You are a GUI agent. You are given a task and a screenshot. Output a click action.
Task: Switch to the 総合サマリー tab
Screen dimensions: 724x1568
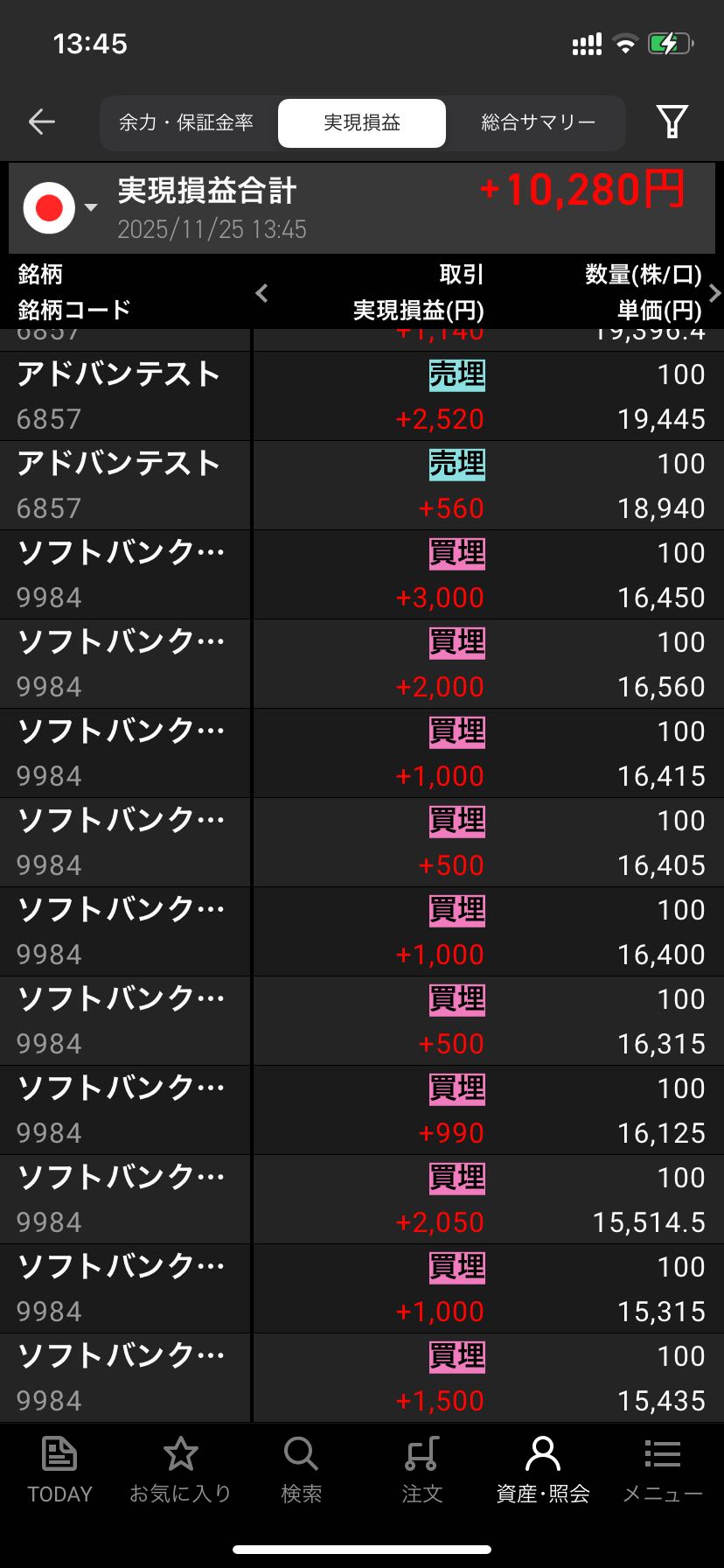click(538, 122)
